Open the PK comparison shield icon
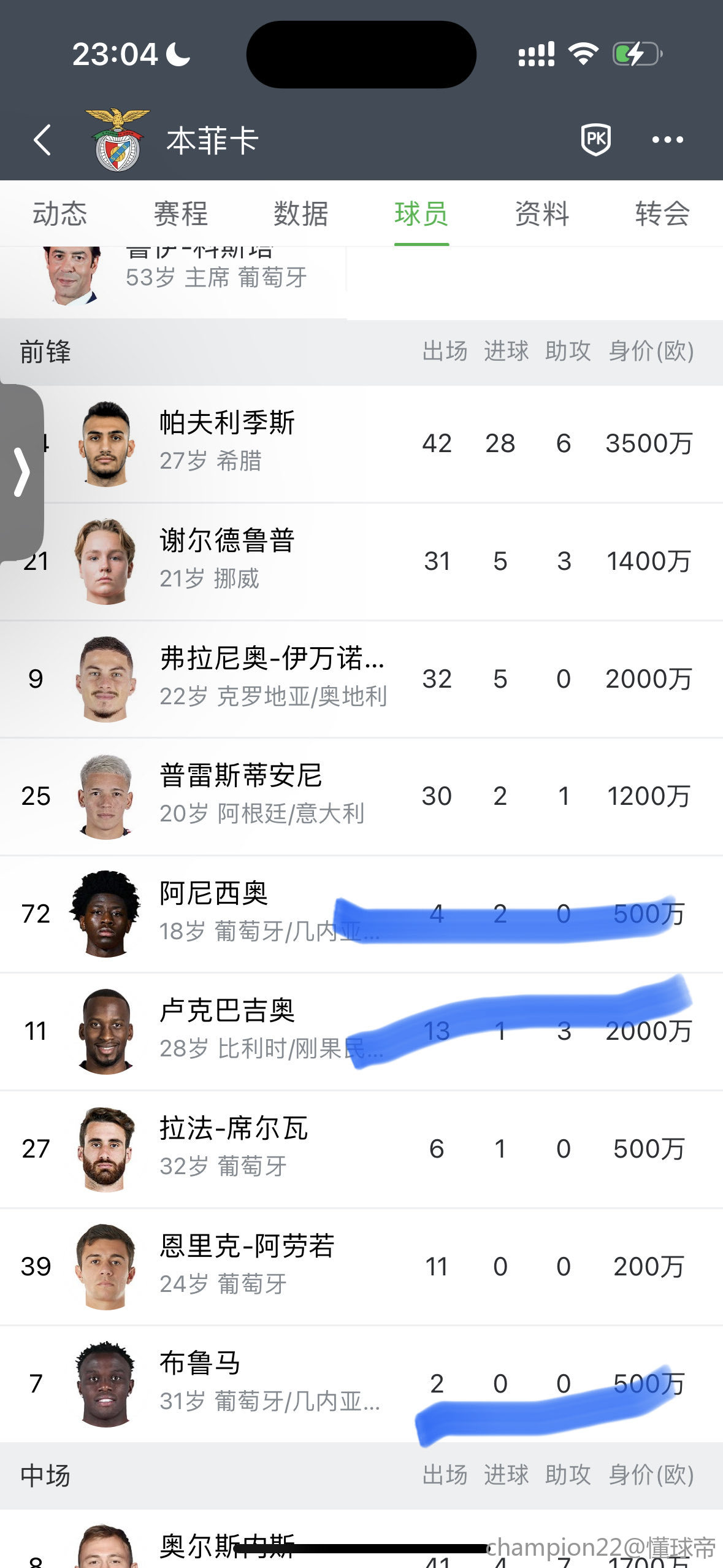Screen dimensions: 723x1568 pos(595,140)
